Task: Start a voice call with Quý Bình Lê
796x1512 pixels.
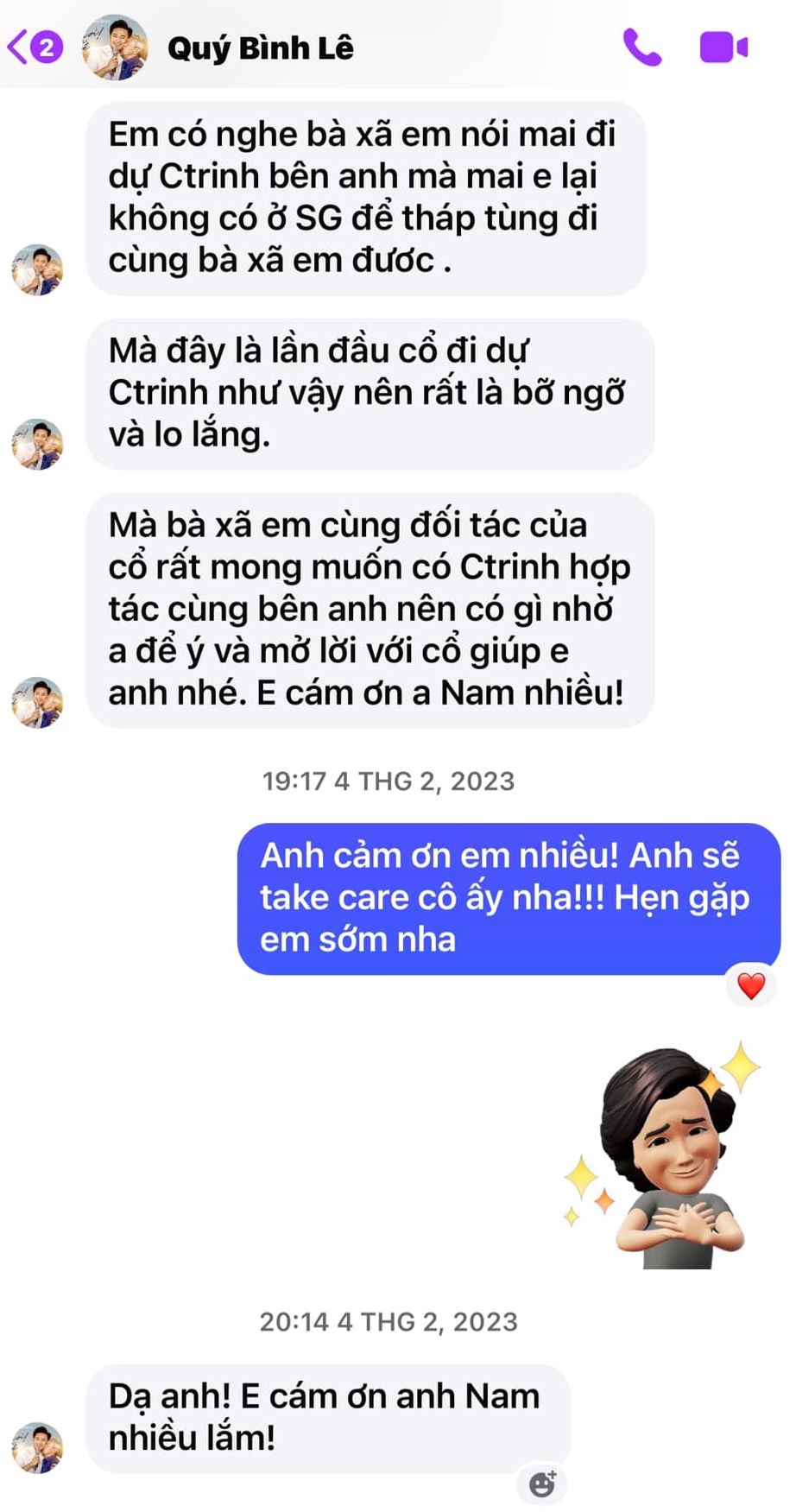Action: [641, 47]
